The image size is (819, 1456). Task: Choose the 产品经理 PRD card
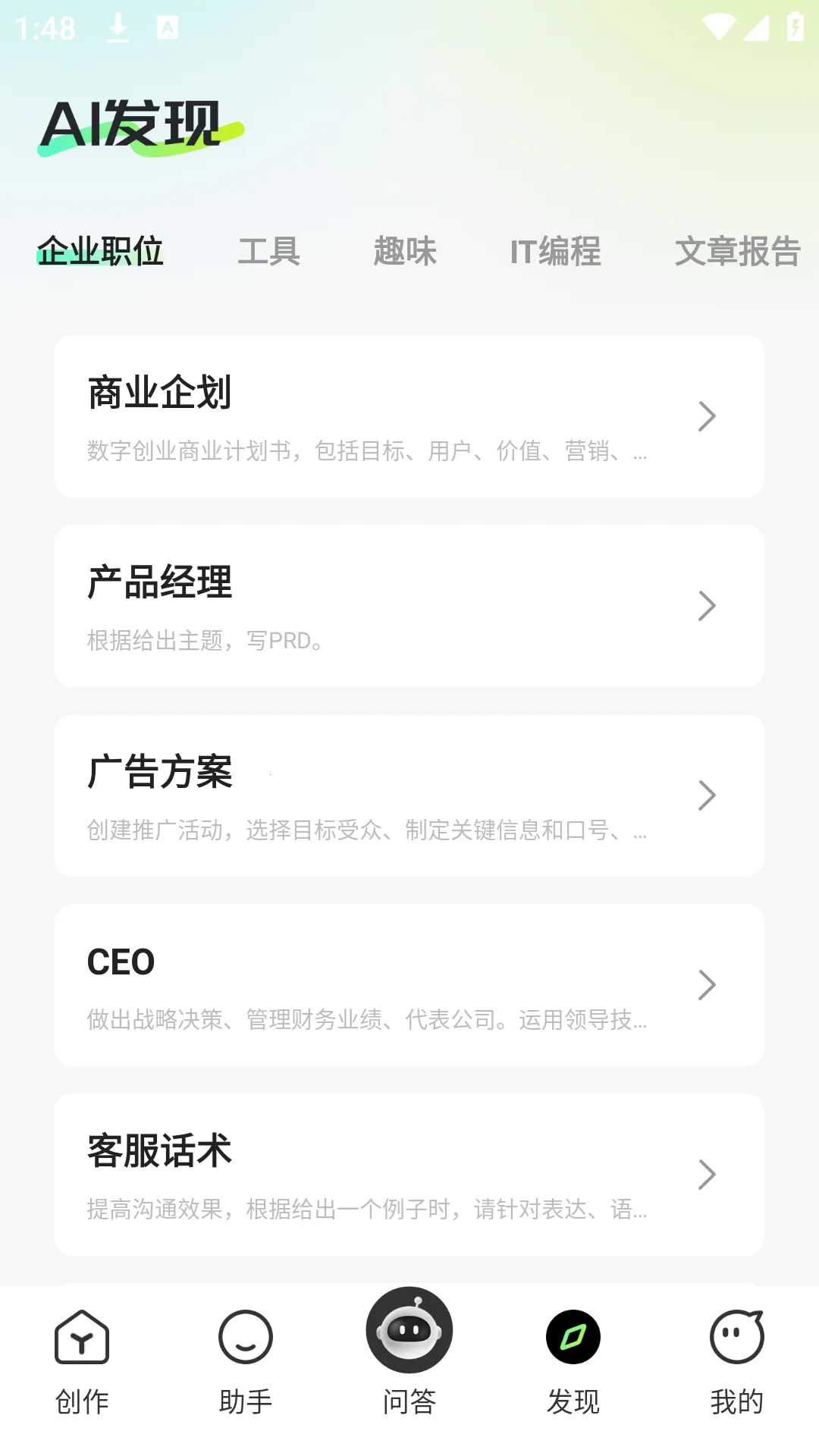pos(409,606)
